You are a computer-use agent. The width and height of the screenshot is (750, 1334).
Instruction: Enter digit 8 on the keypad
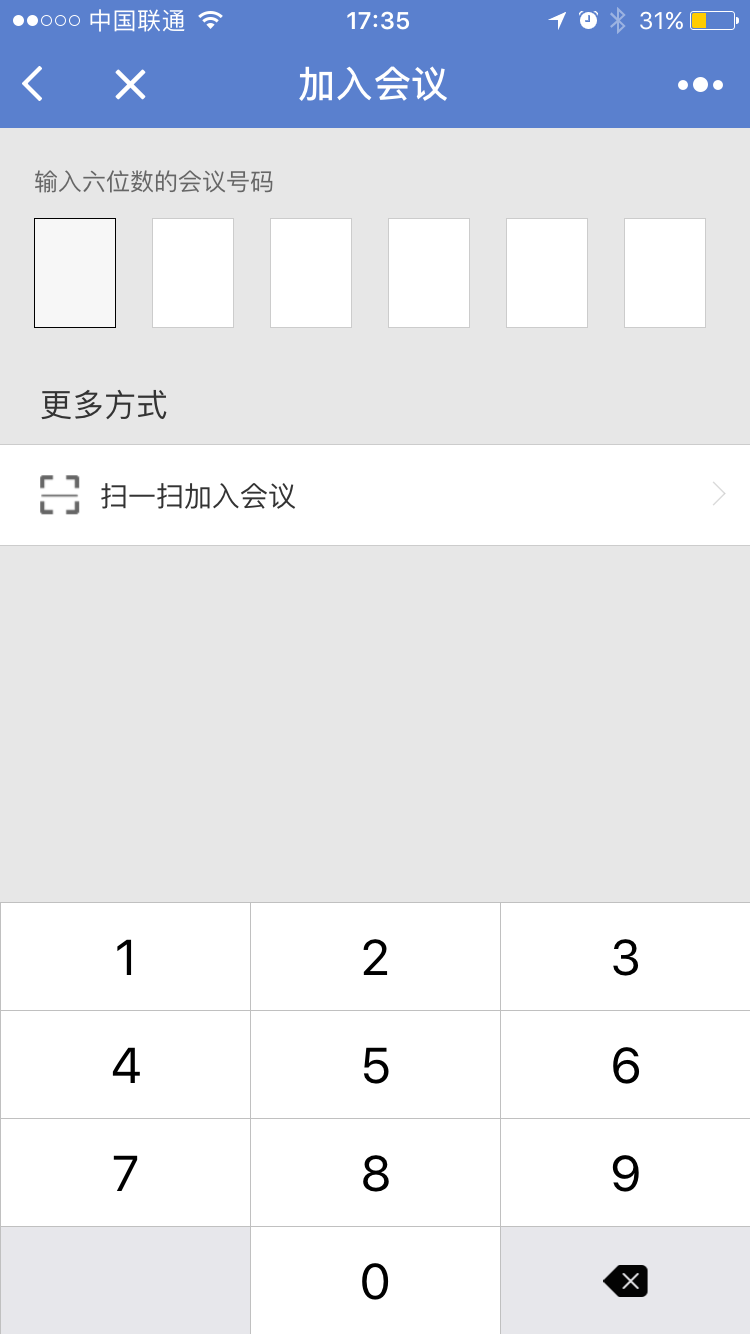point(375,1173)
